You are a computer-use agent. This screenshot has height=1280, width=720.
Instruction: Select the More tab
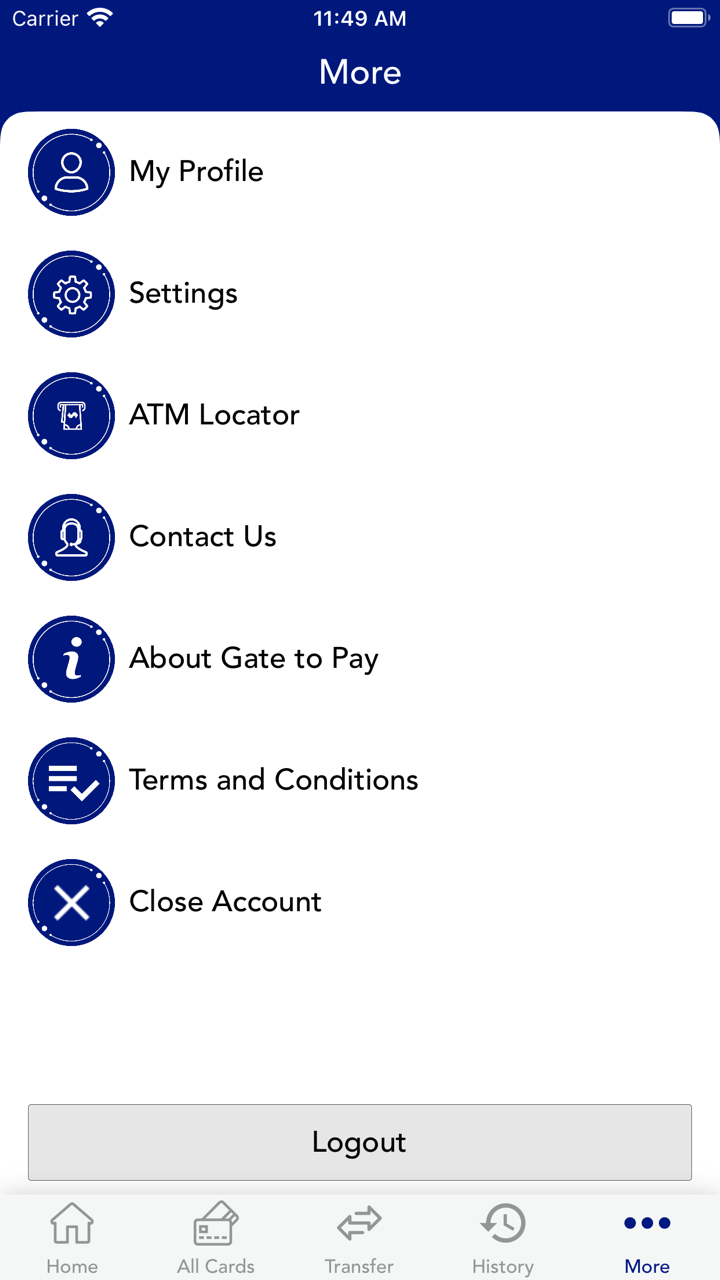(x=647, y=1238)
